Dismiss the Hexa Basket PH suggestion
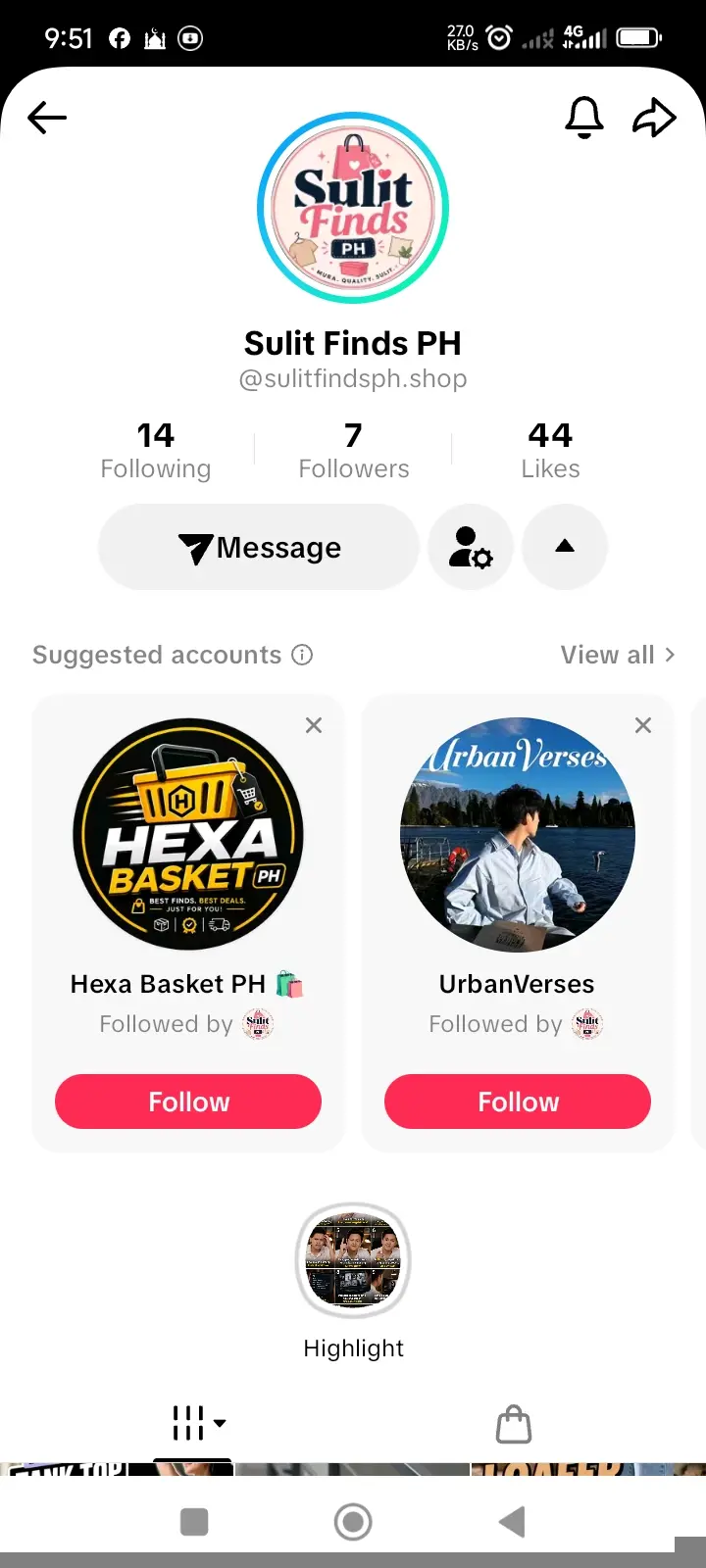The height and width of the screenshot is (1568, 706). tap(314, 725)
